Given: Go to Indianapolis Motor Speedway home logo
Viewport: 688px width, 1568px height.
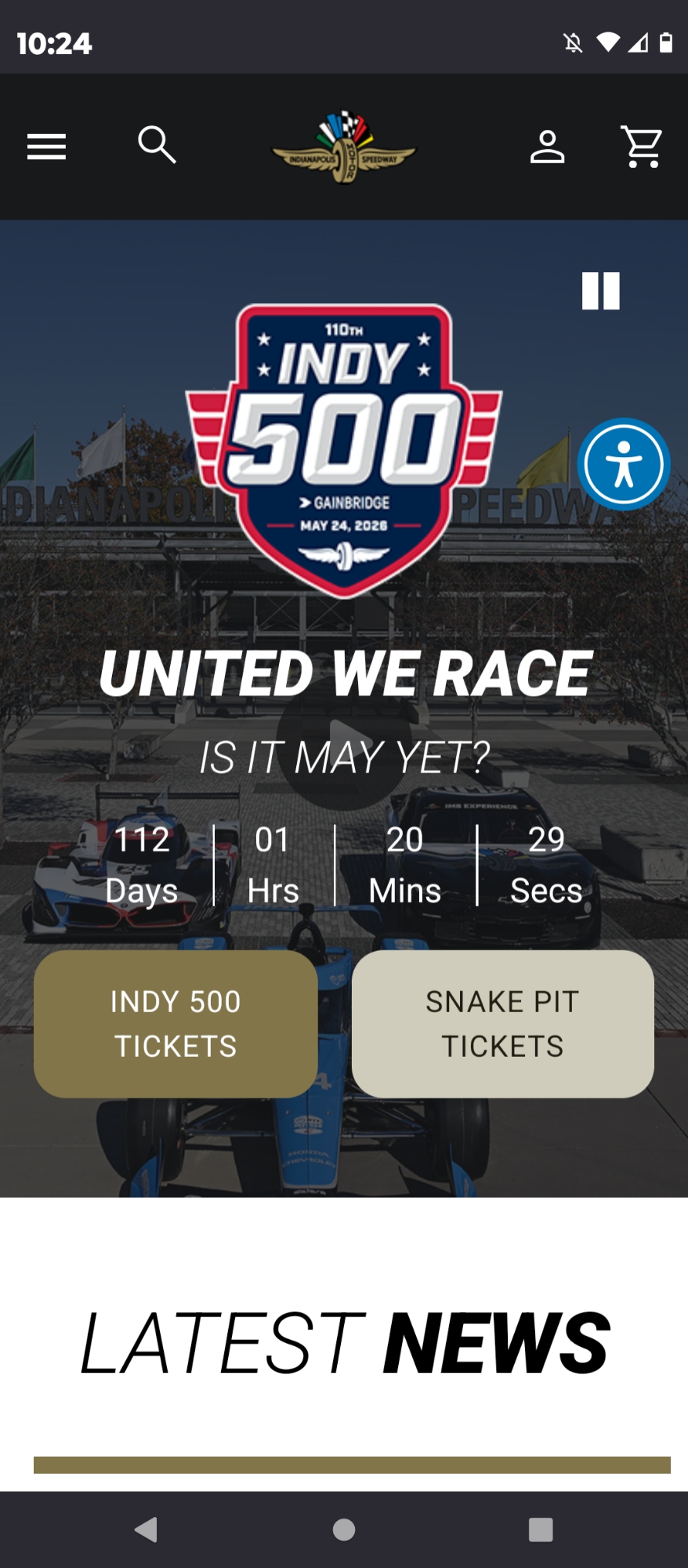Looking at the screenshot, I should (x=344, y=148).
